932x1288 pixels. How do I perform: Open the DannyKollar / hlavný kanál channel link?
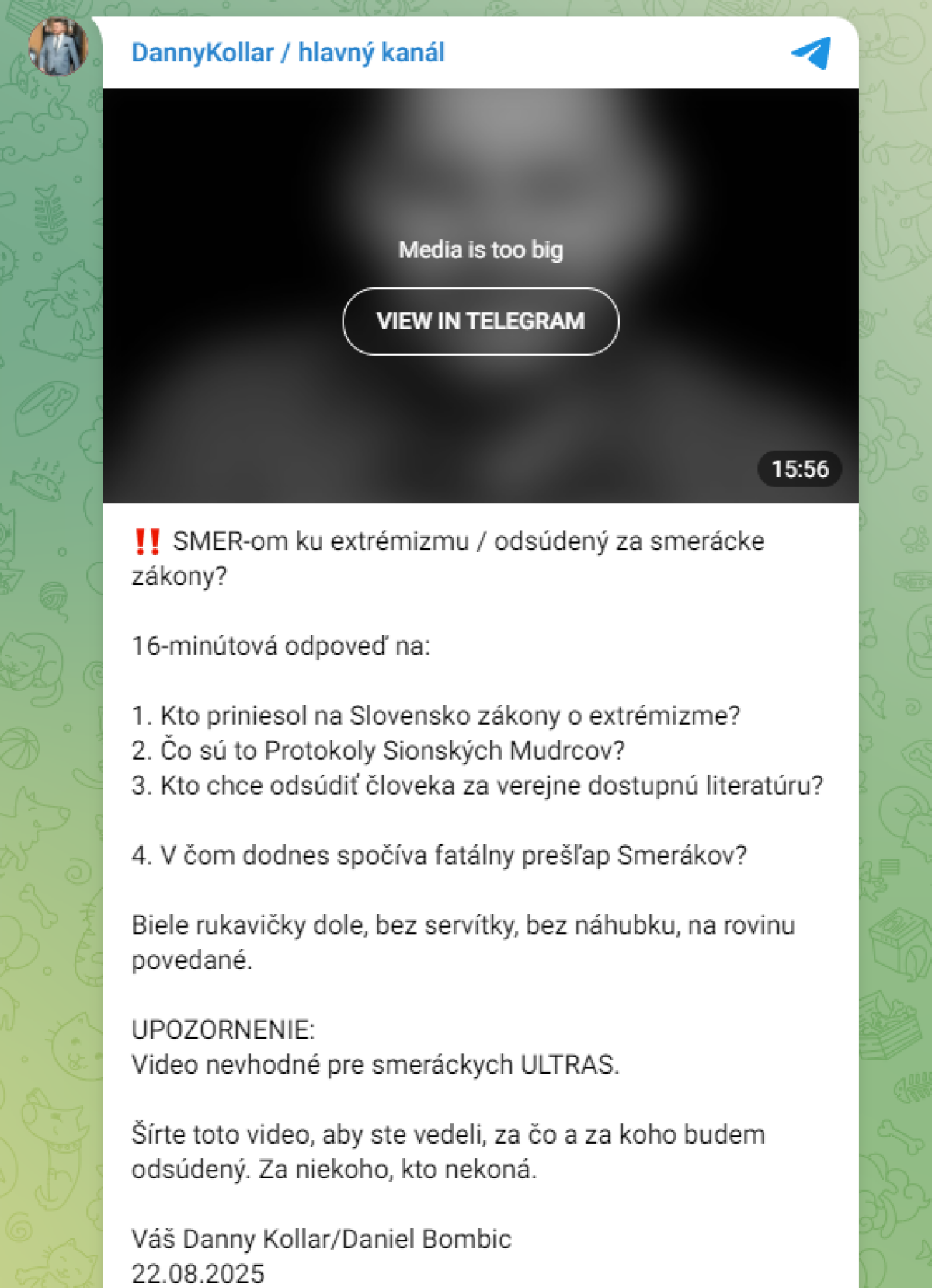tap(287, 53)
